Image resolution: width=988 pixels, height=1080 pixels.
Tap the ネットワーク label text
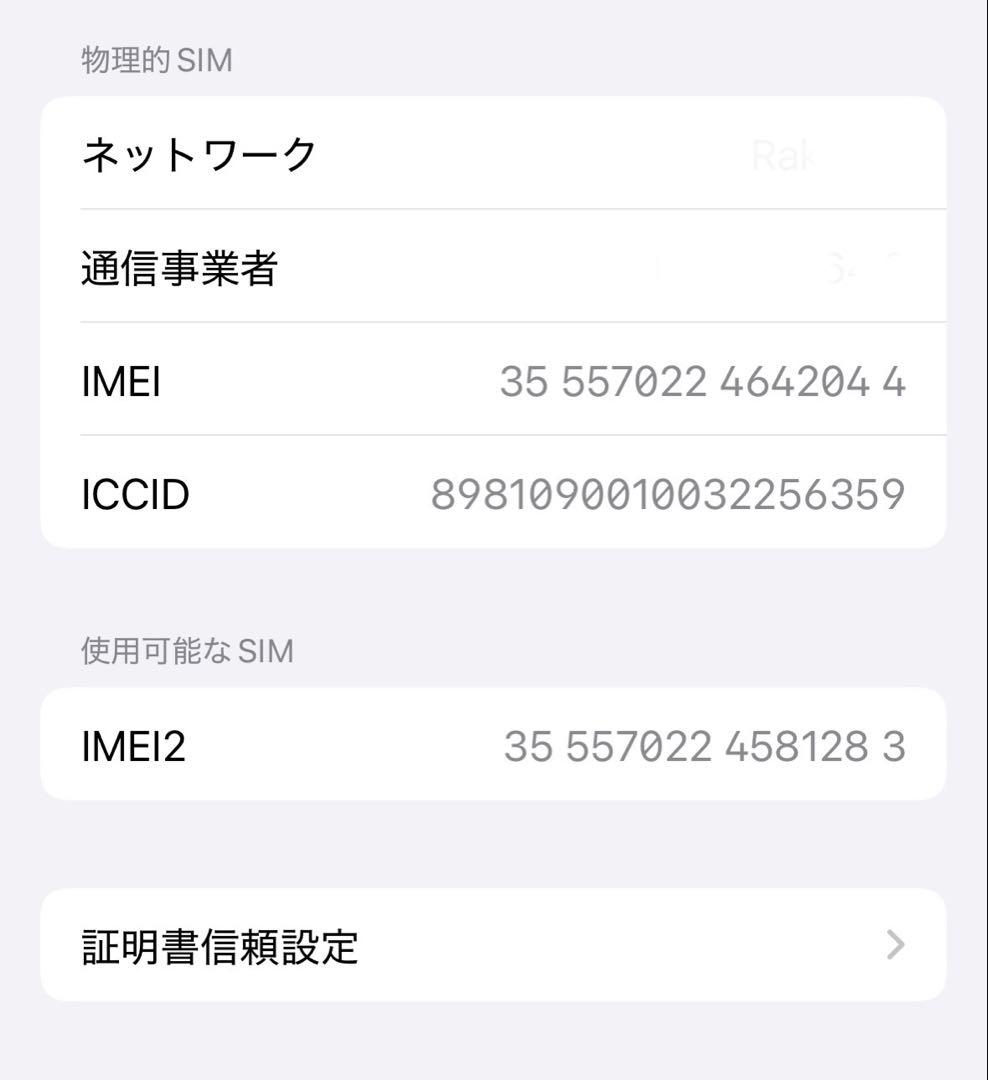tap(198, 153)
